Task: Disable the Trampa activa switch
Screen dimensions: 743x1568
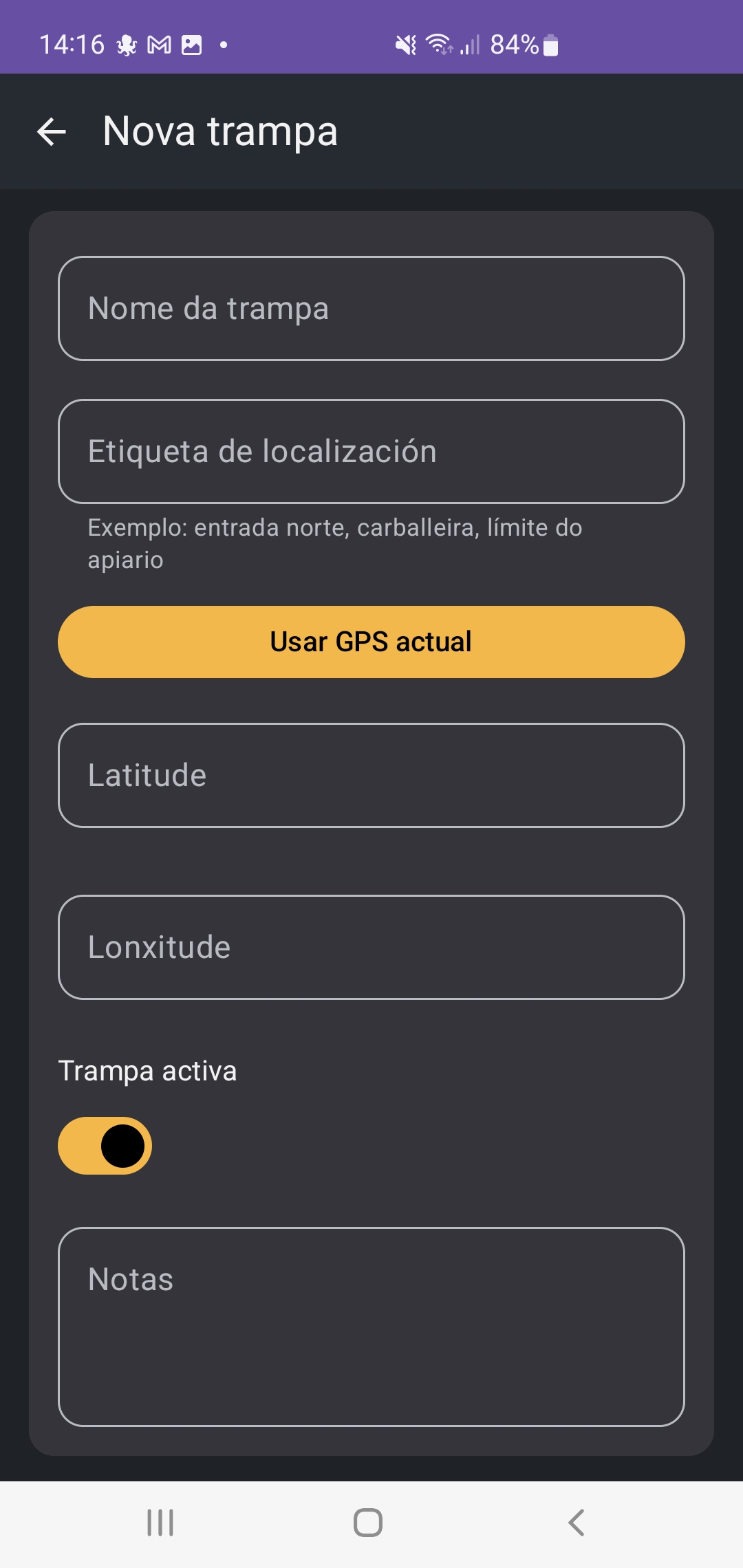Action: 105,1145
